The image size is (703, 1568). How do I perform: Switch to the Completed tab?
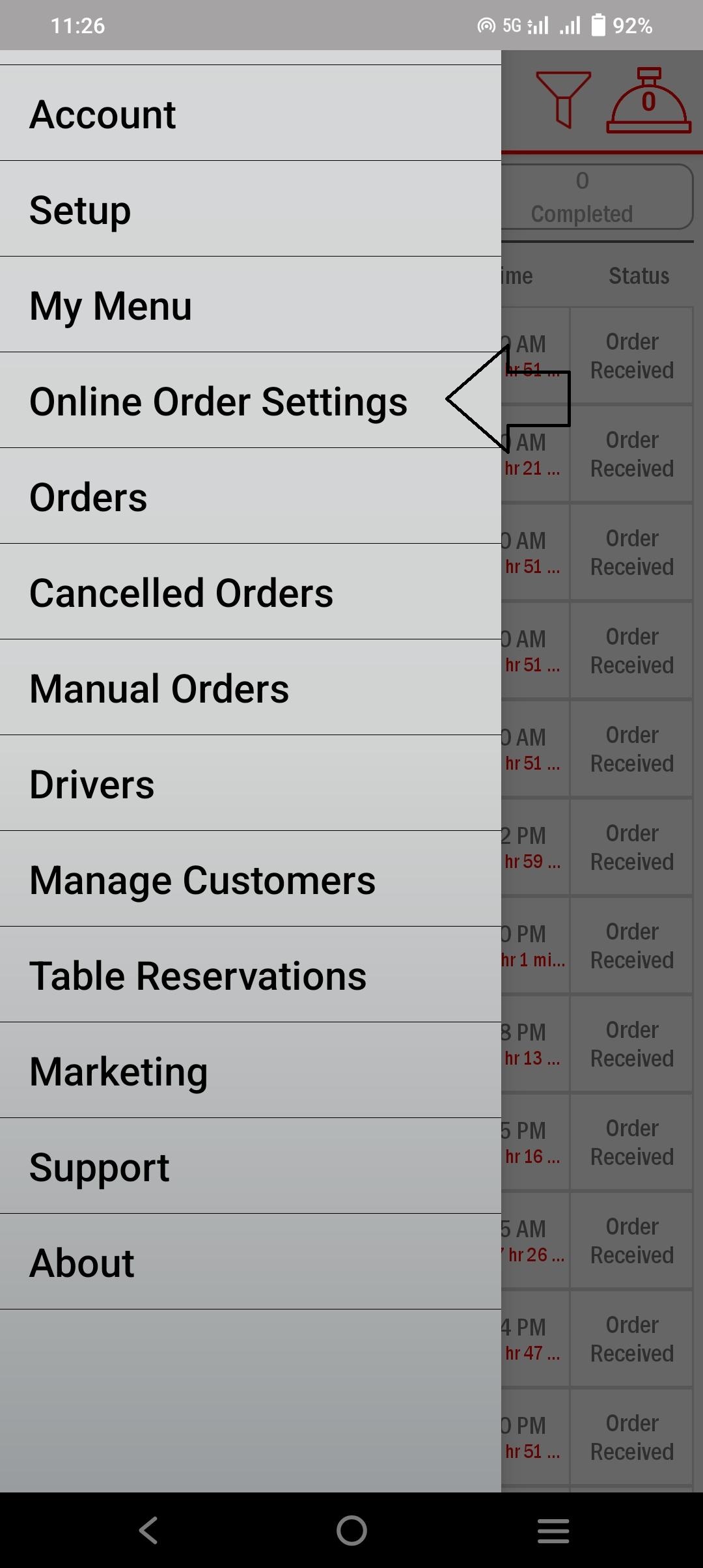(x=596, y=197)
